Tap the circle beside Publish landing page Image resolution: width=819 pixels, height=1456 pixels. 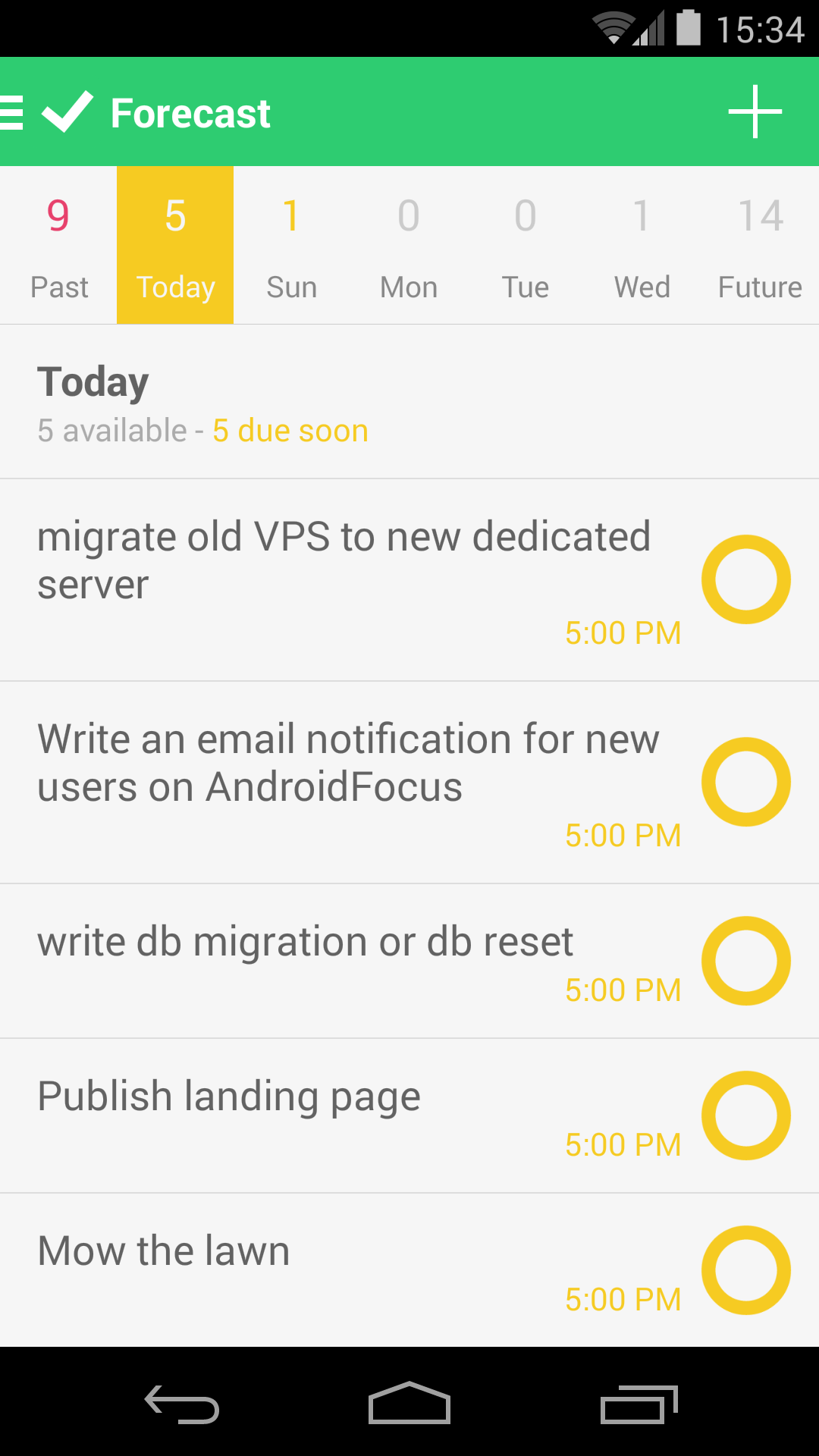pyautogui.click(x=745, y=1115)
